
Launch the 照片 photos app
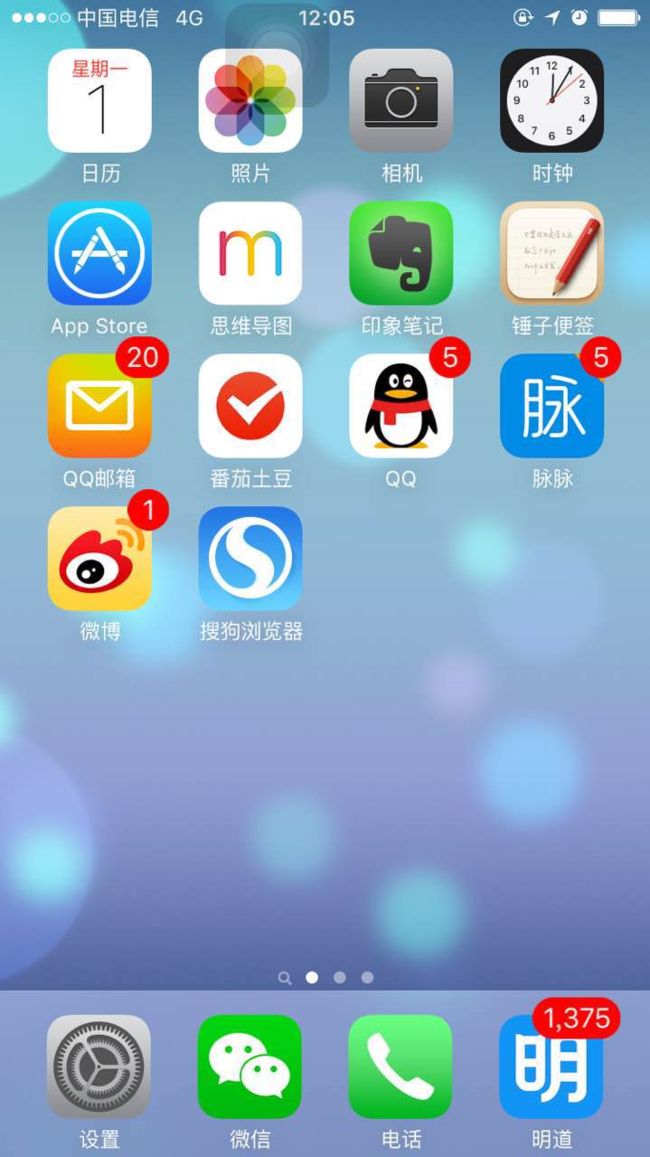pyautogui.click(x=250, y=101)
